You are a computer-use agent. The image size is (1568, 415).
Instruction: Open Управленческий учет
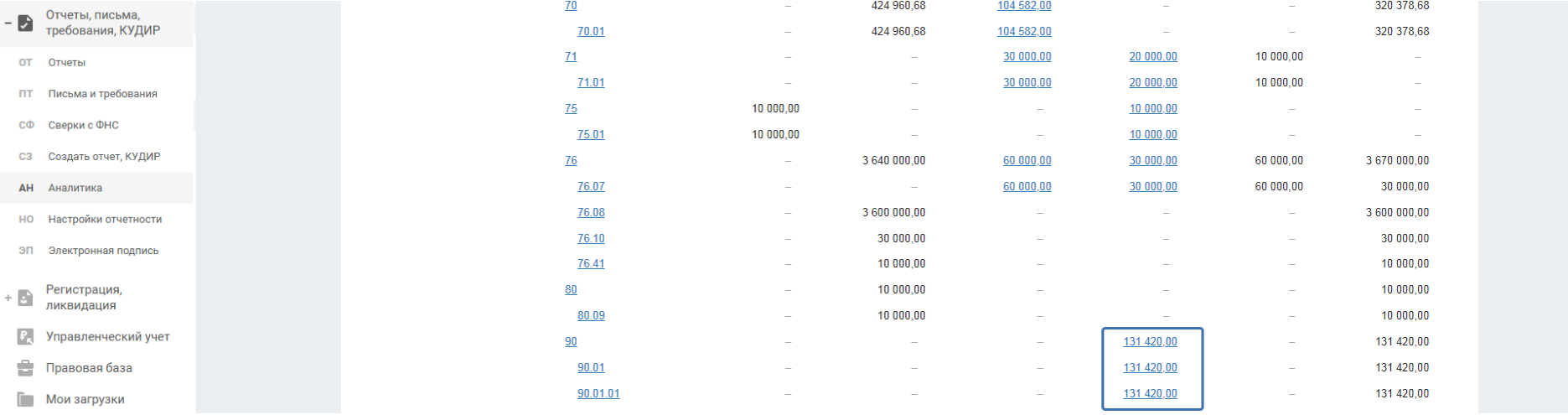coord(107,337)
